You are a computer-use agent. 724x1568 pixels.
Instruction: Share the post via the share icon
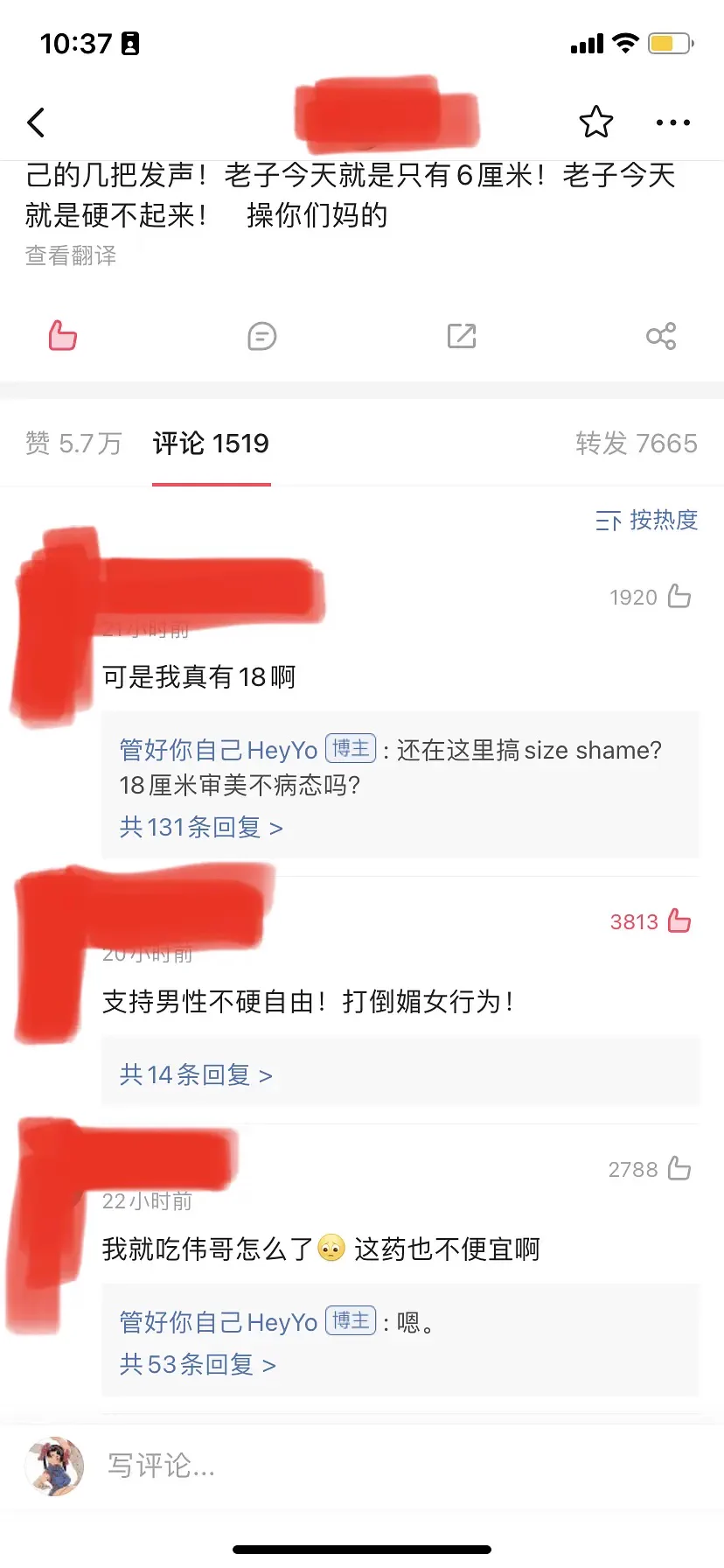[661, 336]
